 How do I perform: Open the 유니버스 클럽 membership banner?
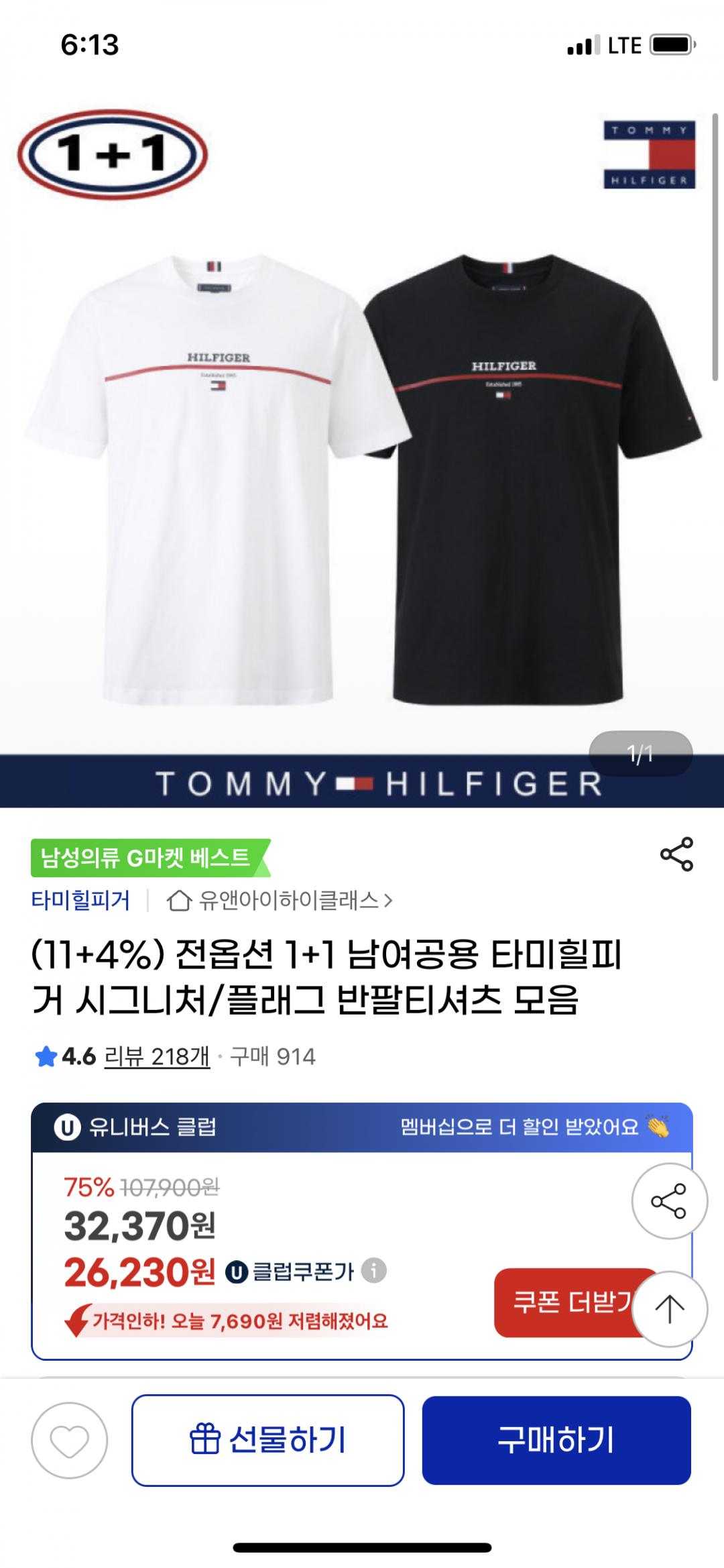[362, 1127]
